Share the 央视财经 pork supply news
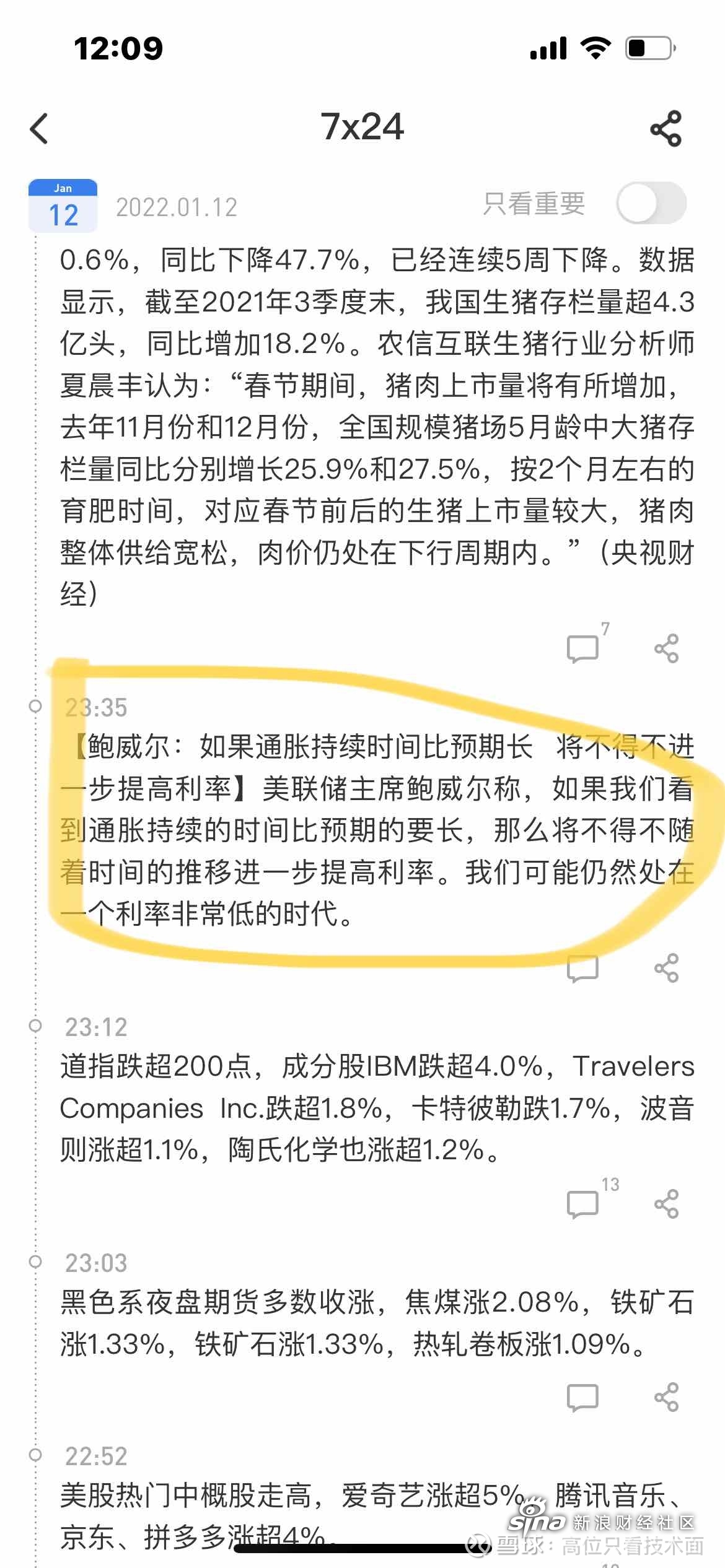 [666, 648]
